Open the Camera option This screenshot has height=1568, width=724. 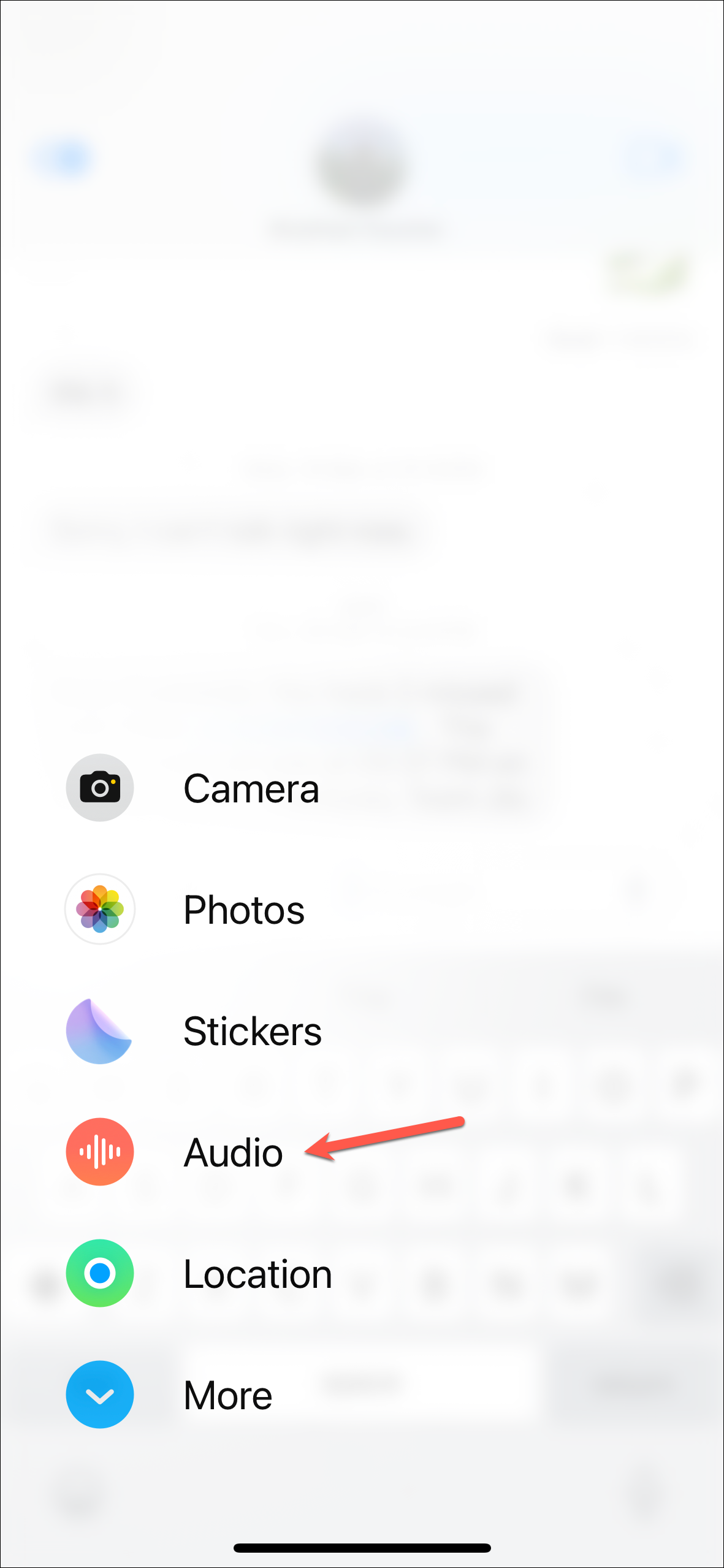pyautogui.click(x=100, y=788)
